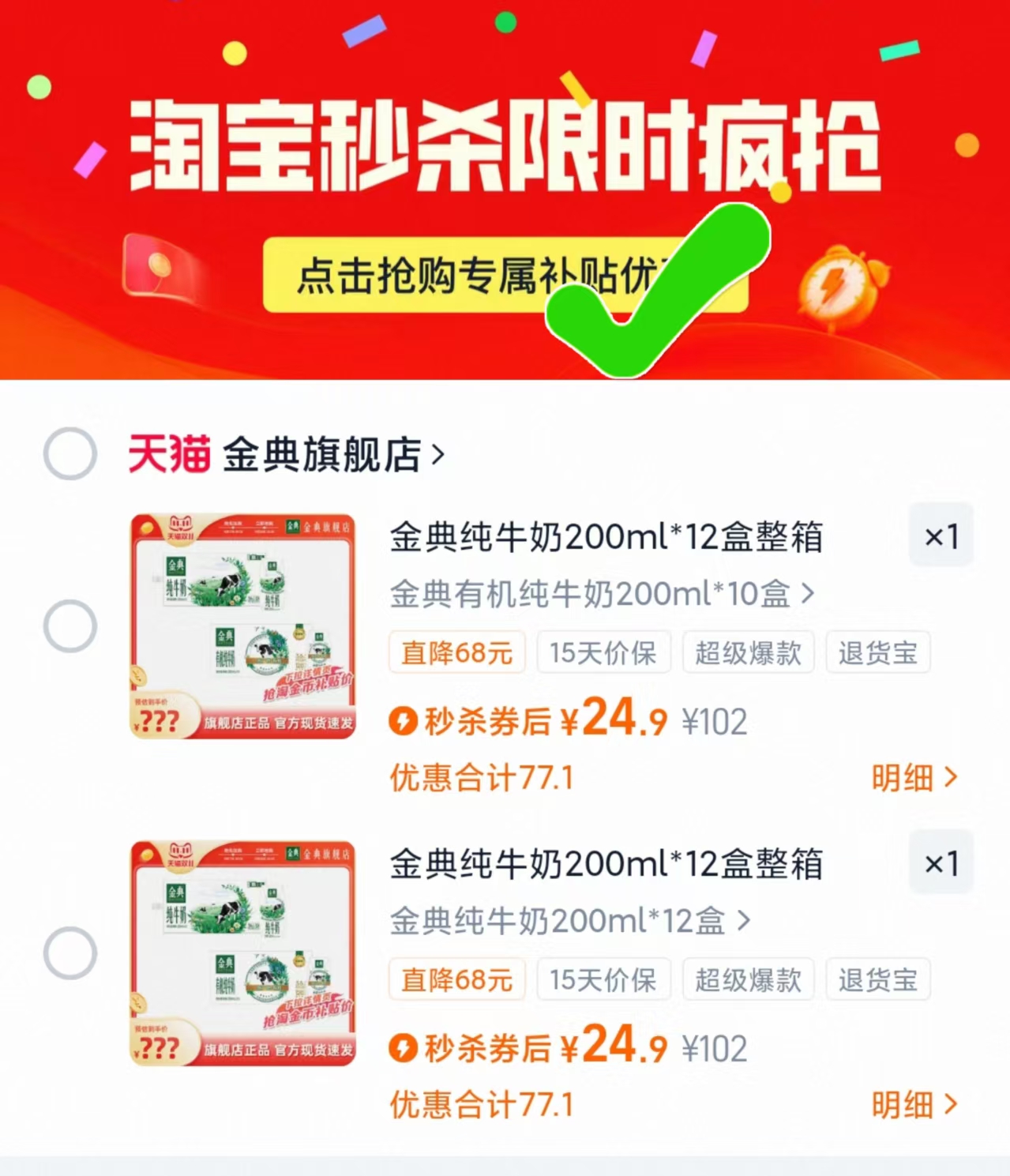Click the ×1 quantity badge on the first item
The width and height of the screenshot is (1010, 1176).
point(941,535)
